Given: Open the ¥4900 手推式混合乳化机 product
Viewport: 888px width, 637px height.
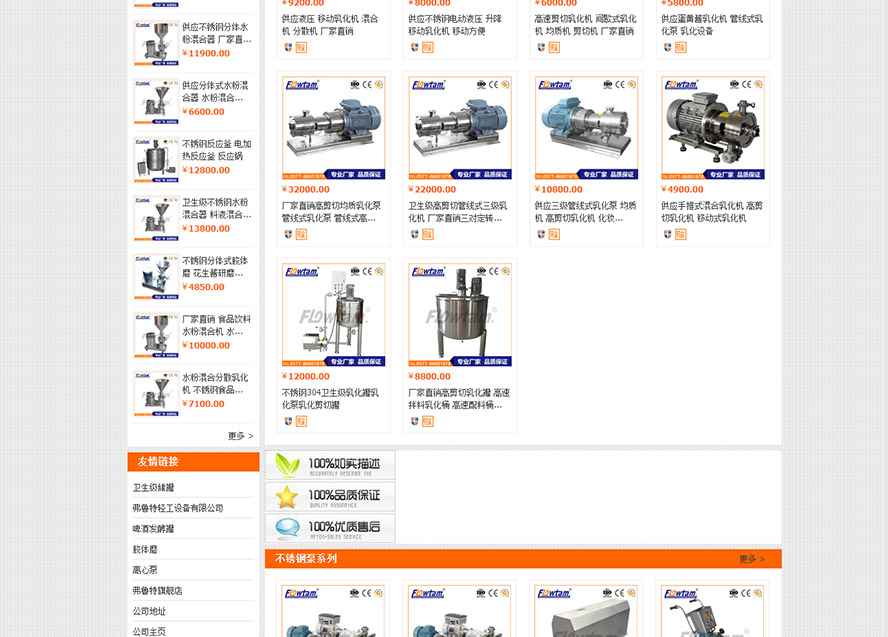Looking at the screenshot, I should (x=713, y=129).
